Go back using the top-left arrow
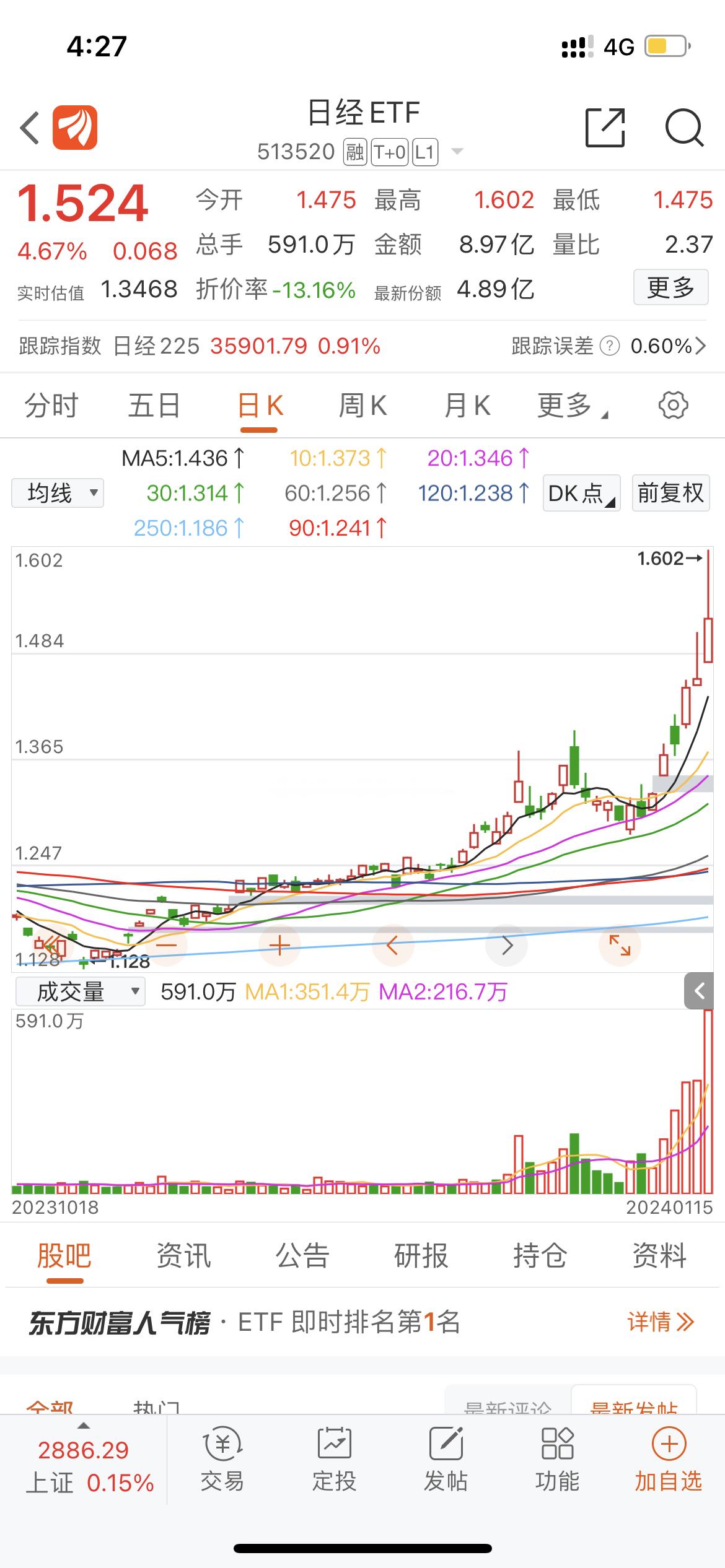The height and width of the screenshot is (1568, 725). coord(30,128)
